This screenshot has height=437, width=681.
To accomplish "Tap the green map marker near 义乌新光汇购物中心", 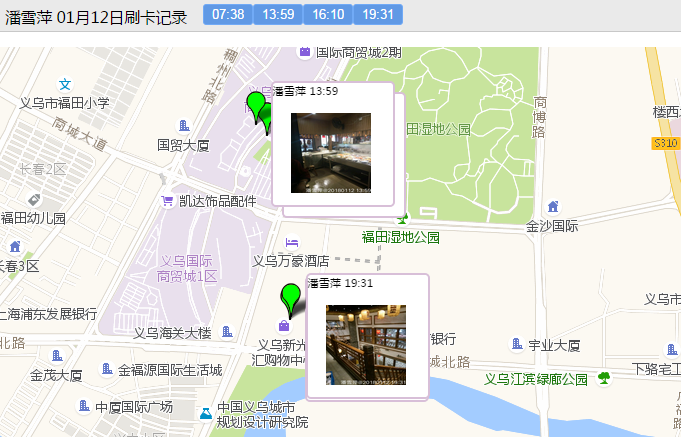I will point(290,297).
